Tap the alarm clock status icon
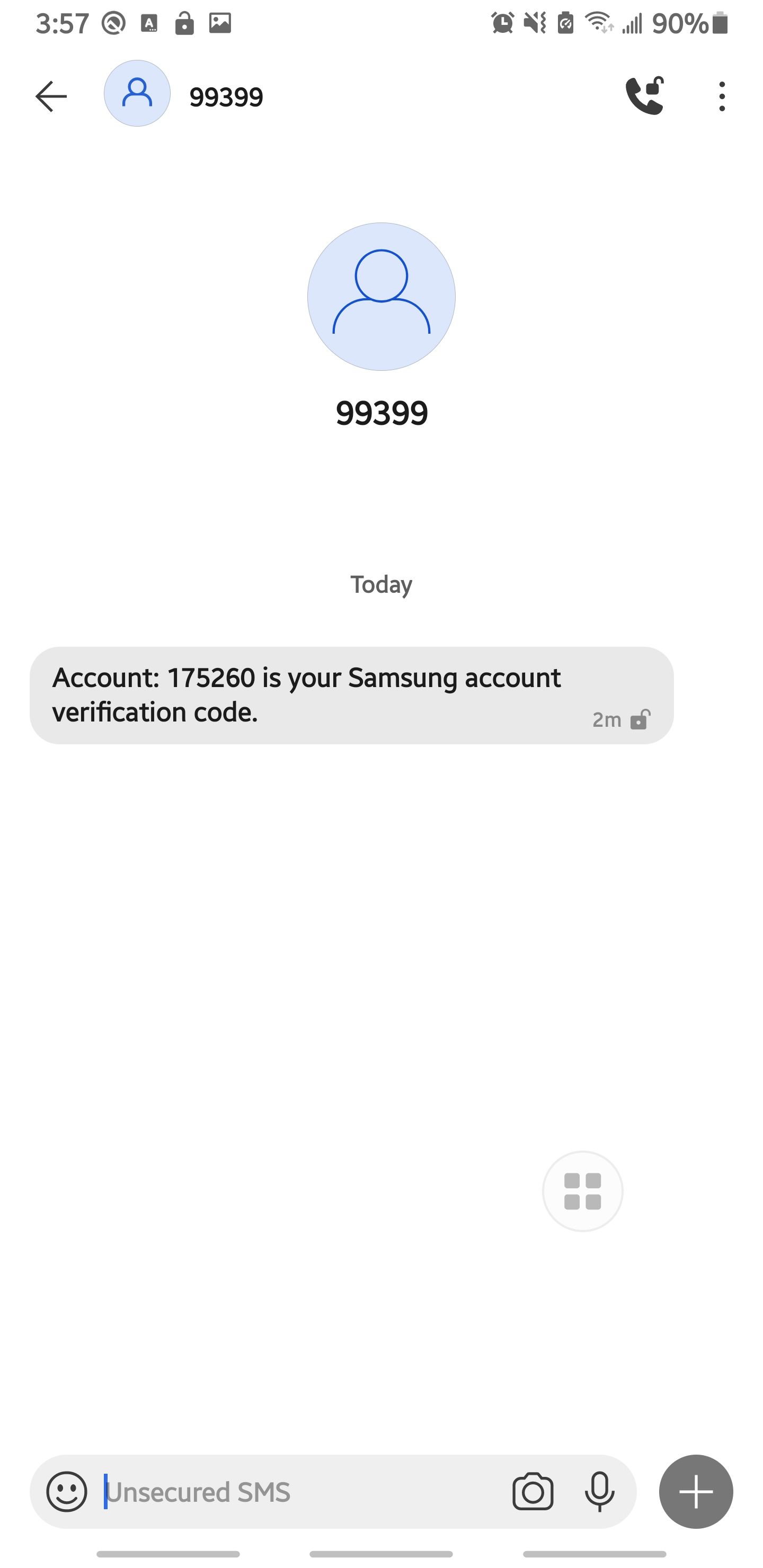 click(503, 23)
